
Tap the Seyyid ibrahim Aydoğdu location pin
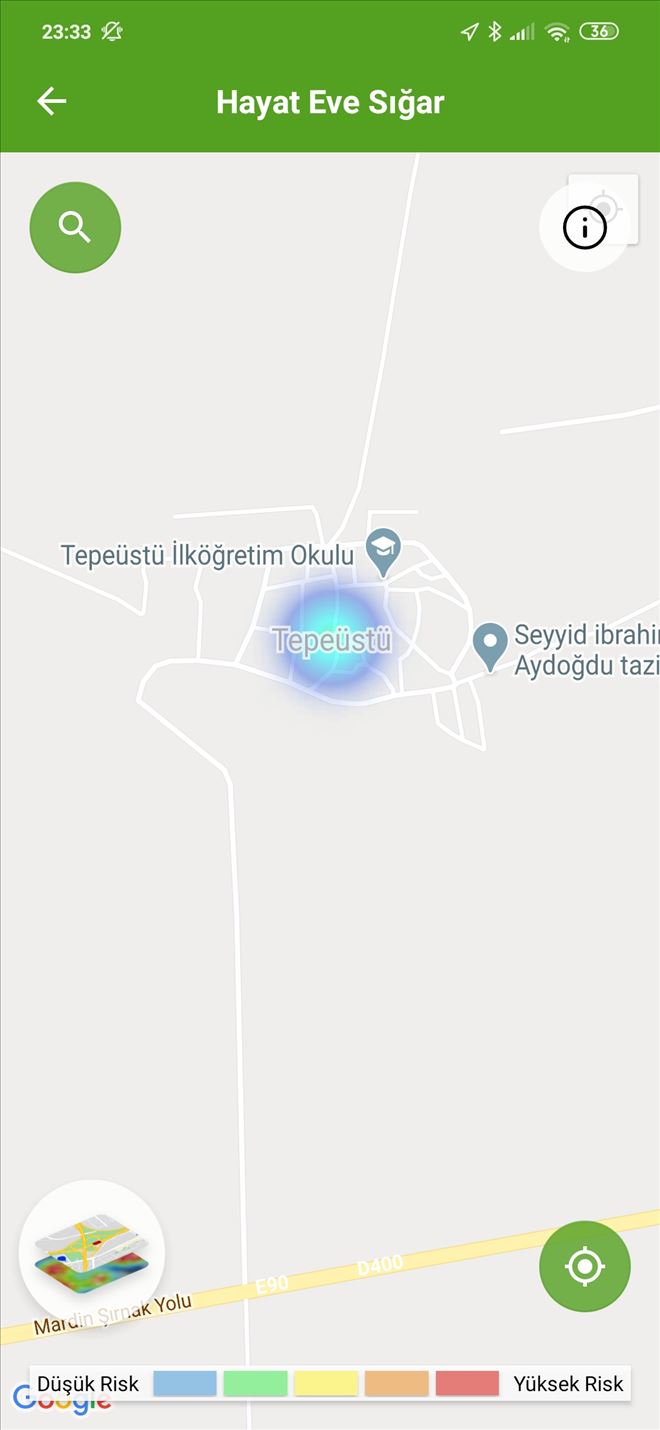(489, 645)
